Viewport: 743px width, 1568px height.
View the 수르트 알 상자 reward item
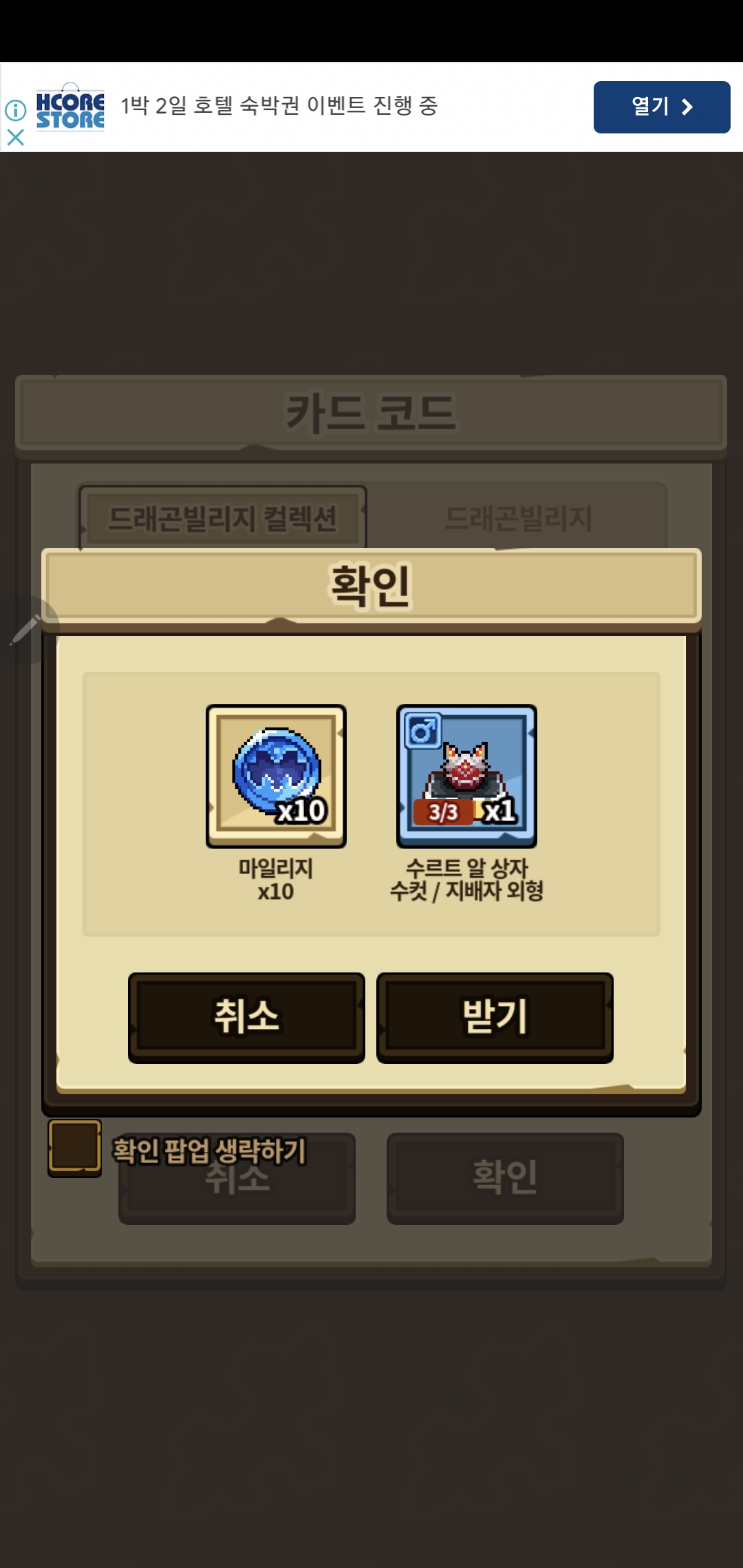tap(466, 776)
